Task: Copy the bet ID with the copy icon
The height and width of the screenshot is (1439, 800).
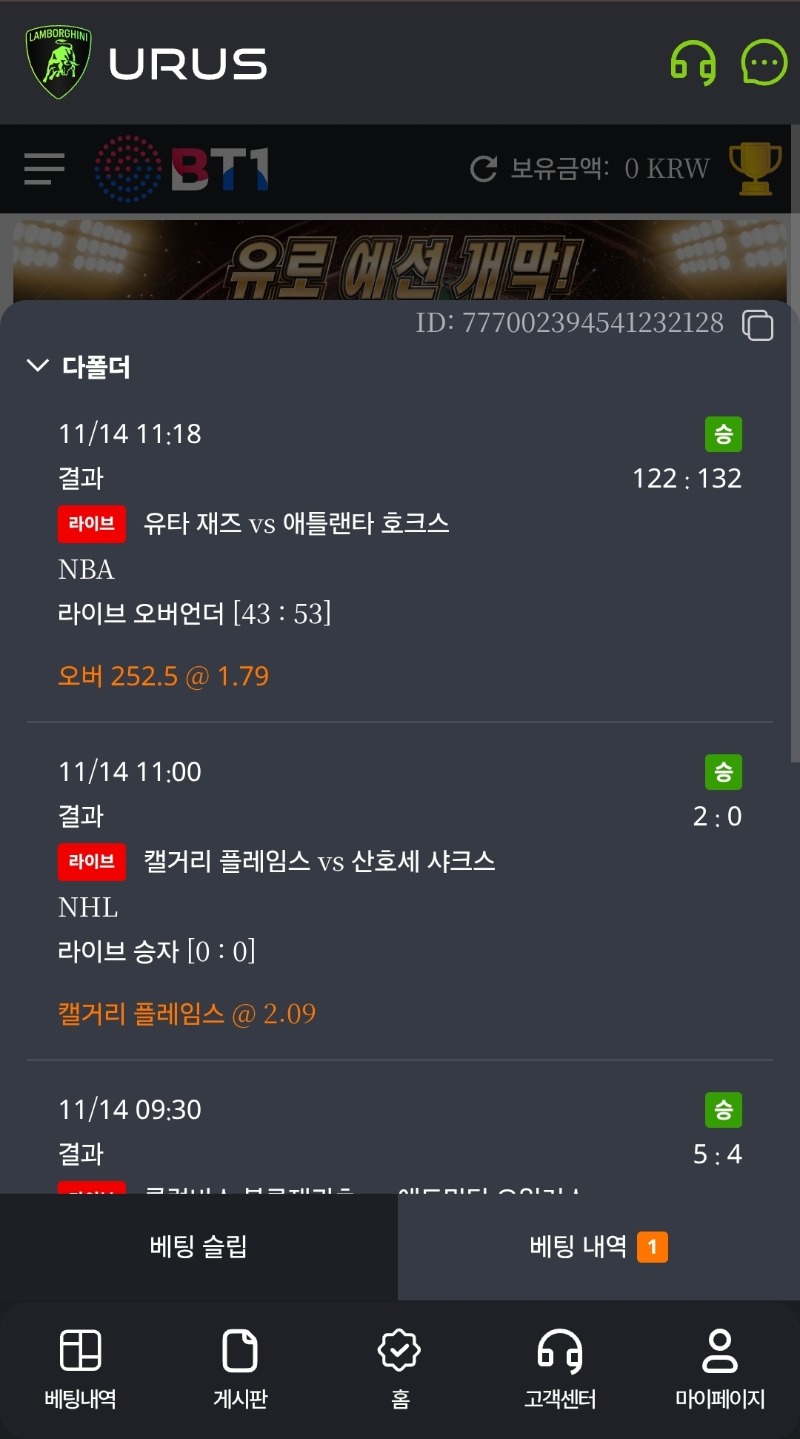Action: click(x=759, y=326)
